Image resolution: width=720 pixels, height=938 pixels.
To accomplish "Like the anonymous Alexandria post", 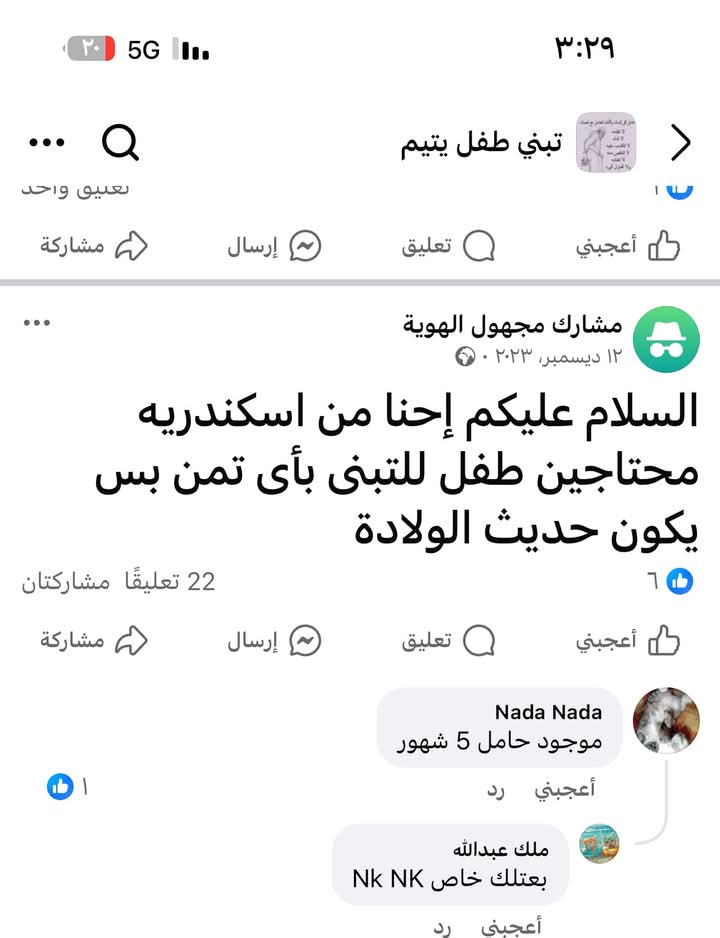I will 627,640.
